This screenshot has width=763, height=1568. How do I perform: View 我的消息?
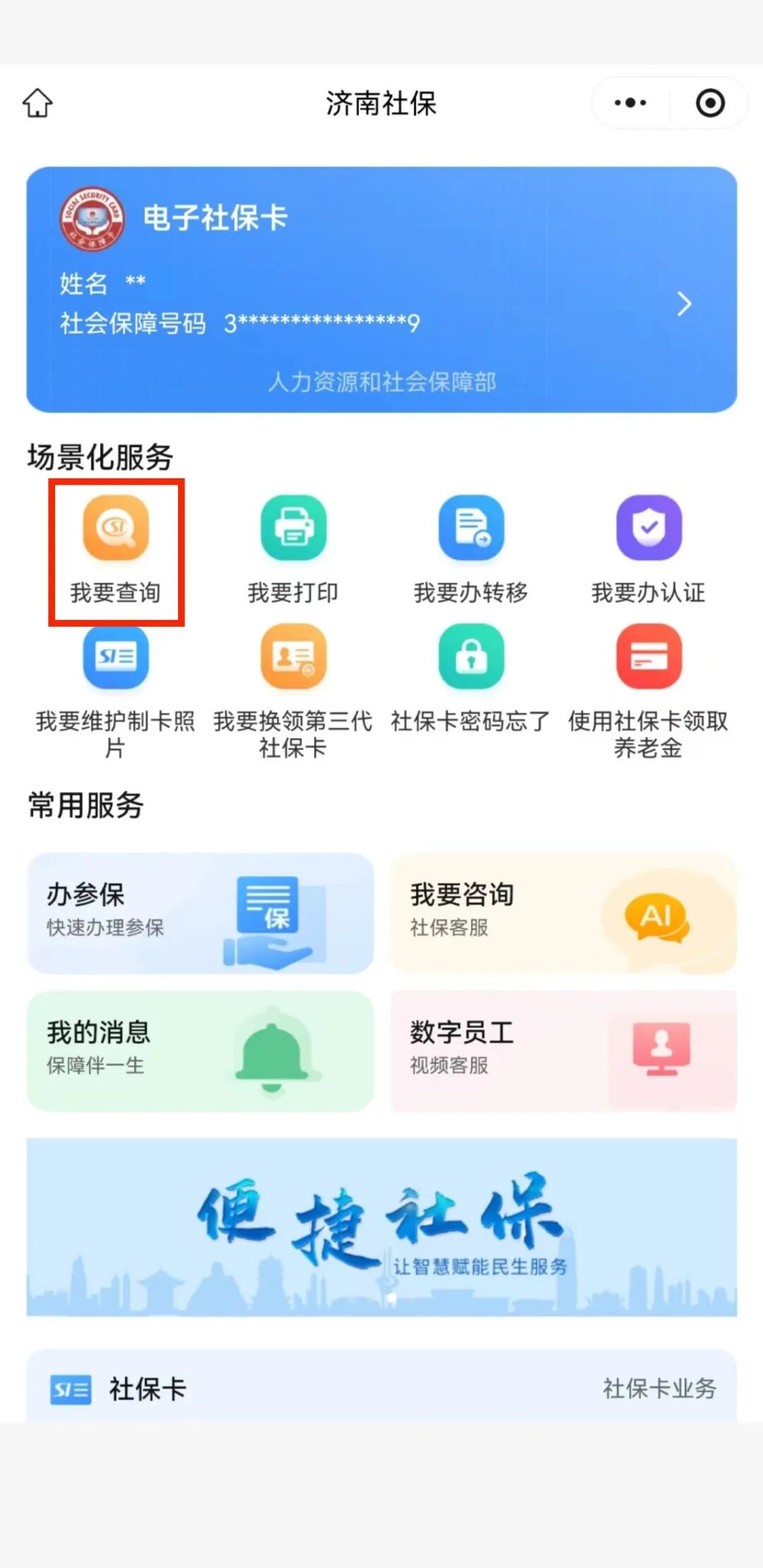201,1051
